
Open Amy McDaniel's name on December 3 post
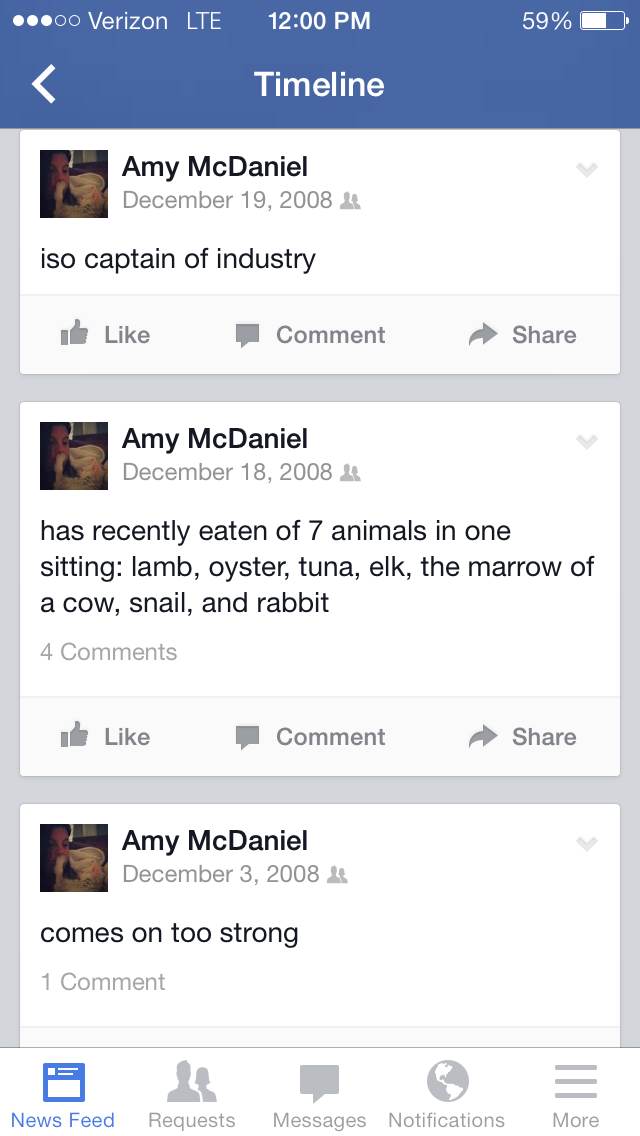point(215,841)
